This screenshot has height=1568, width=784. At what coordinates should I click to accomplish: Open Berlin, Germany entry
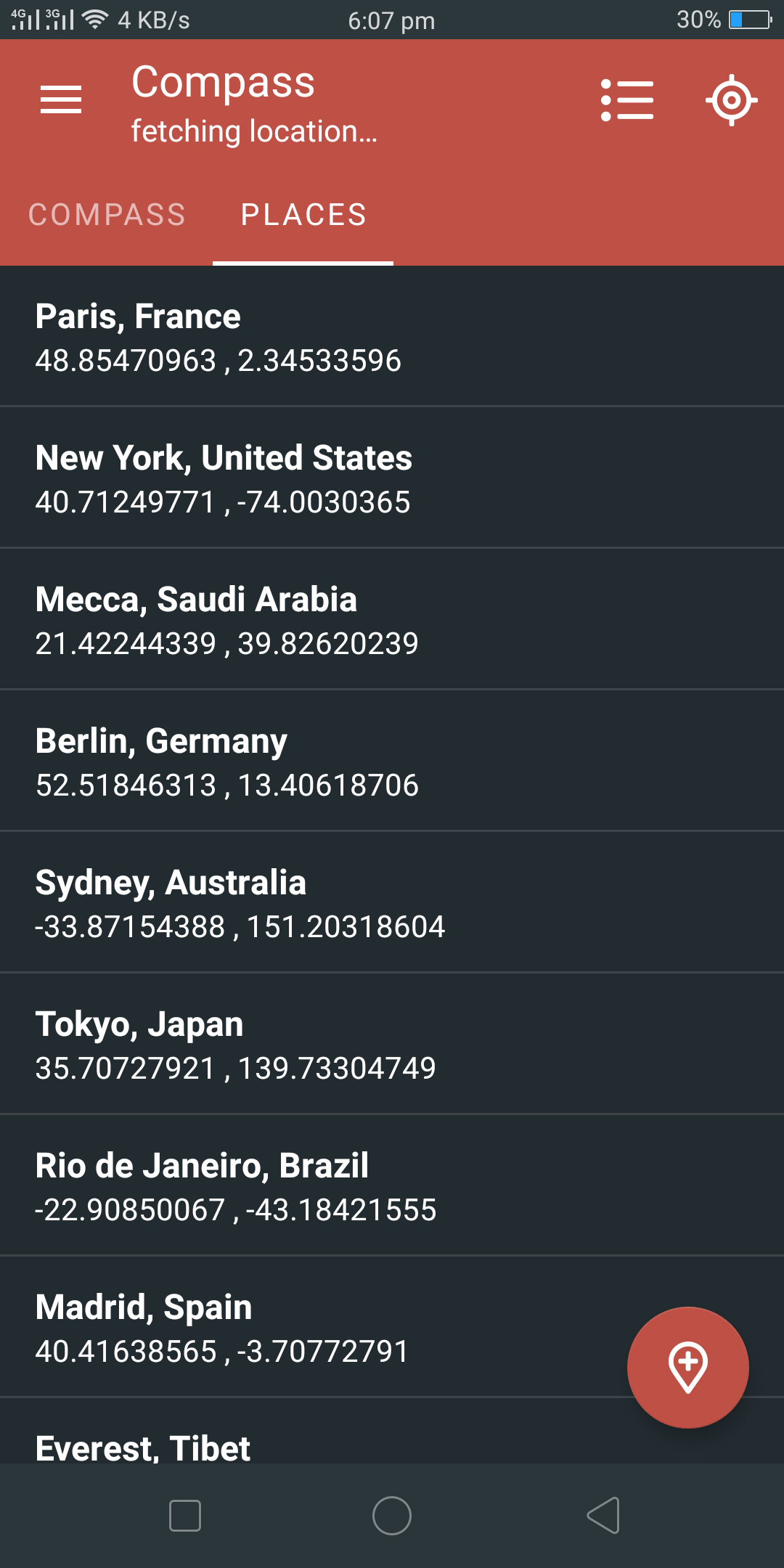click(392, 761)
